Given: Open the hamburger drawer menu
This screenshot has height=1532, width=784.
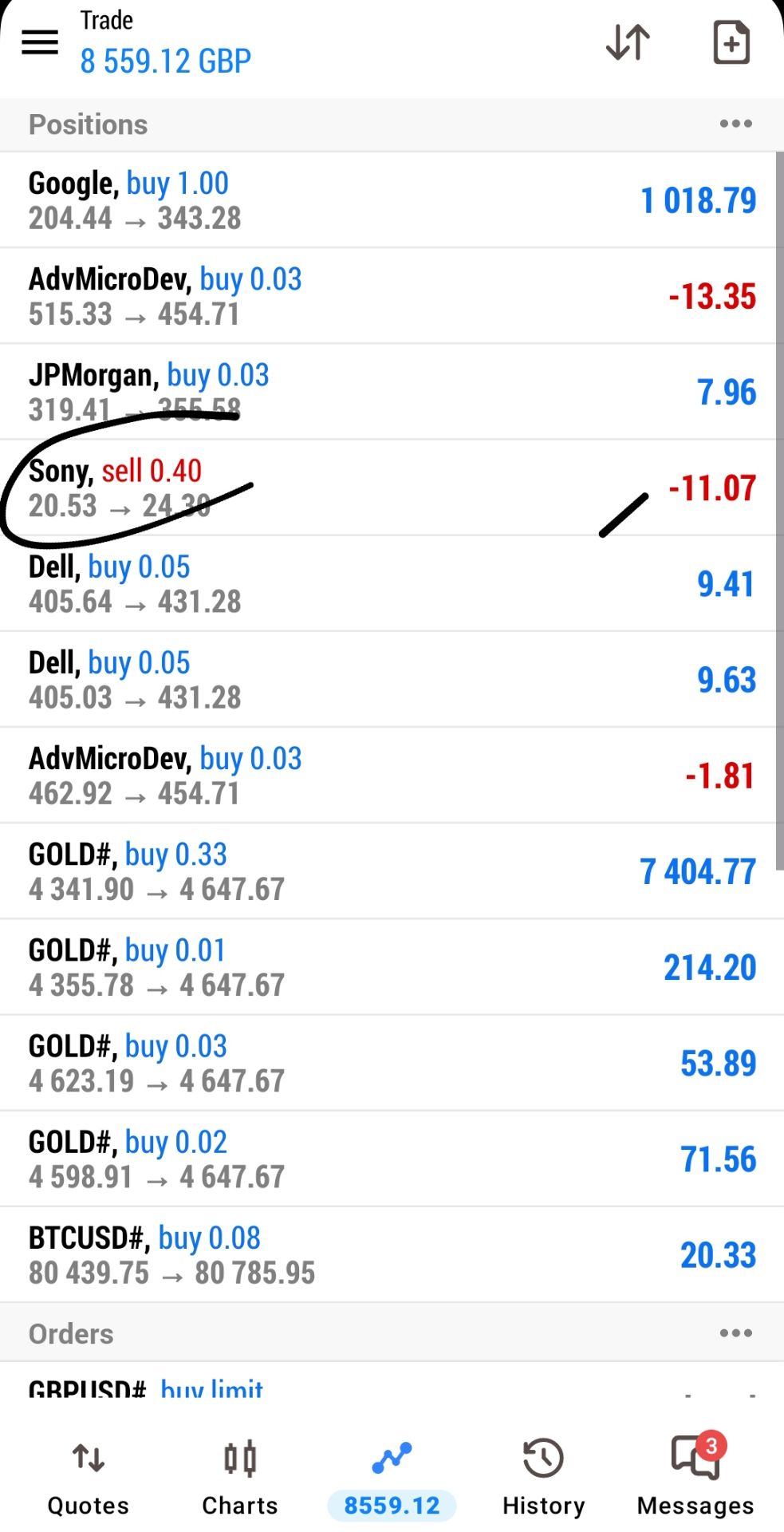Looking at the screenshot, I should tap(40, 42).
